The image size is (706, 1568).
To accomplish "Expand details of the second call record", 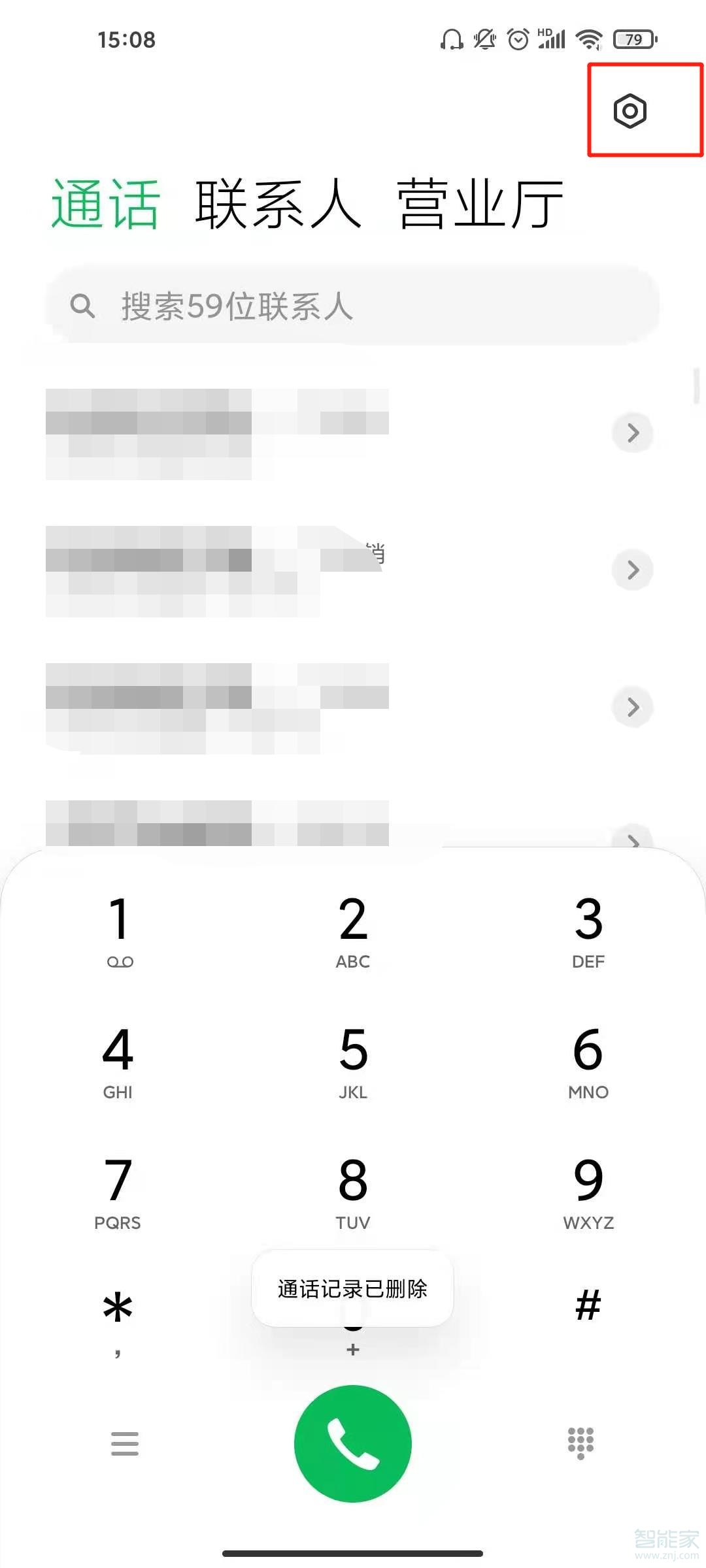I will pos(631,570).
